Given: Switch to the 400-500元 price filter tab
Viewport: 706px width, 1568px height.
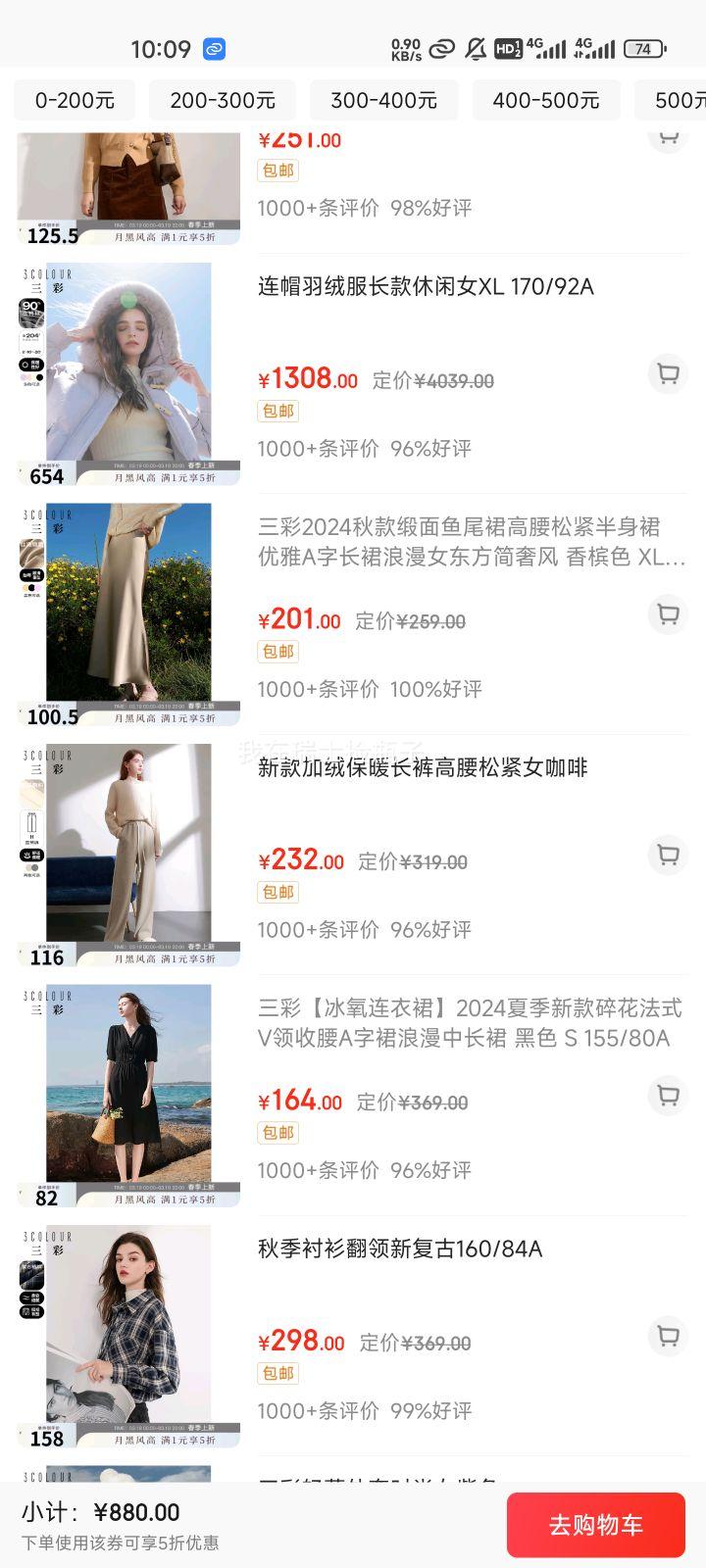Looking at the screenshot, I should (546, 99).
